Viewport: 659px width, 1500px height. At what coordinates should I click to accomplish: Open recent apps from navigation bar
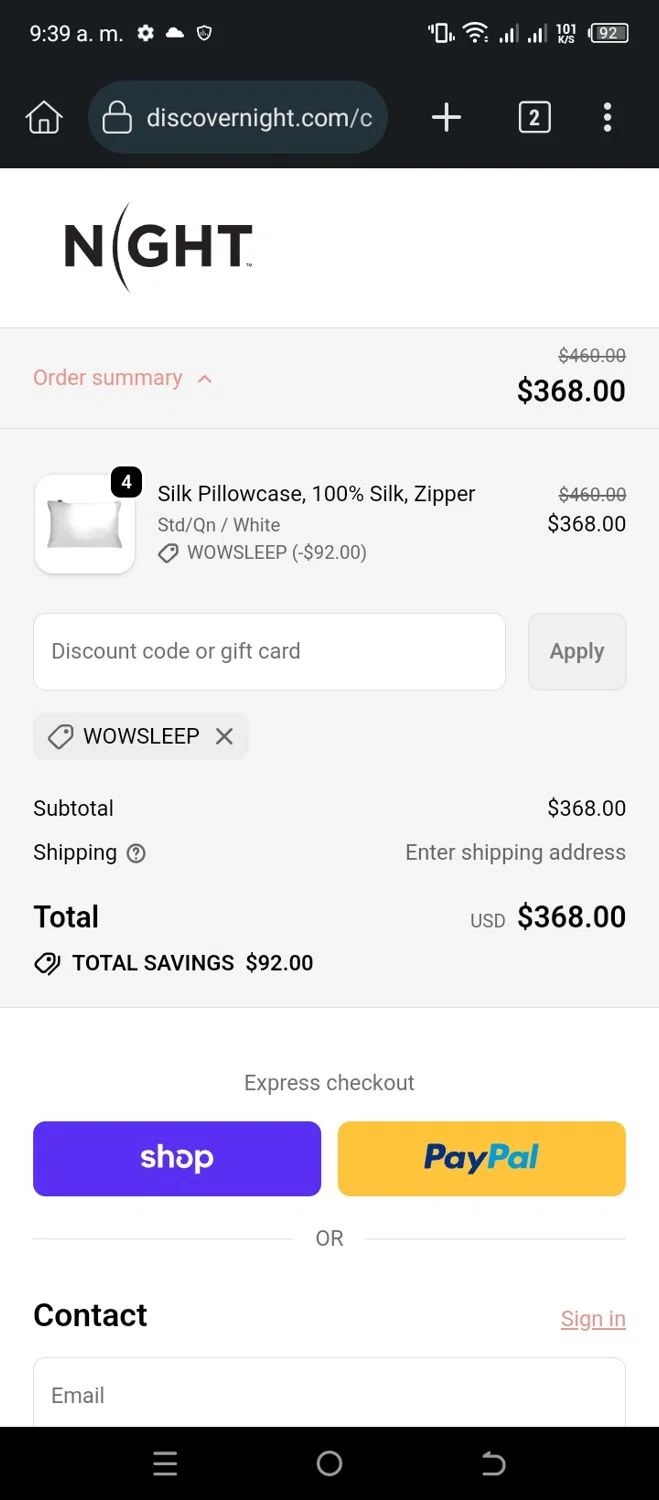click(x=165, y=1464)
